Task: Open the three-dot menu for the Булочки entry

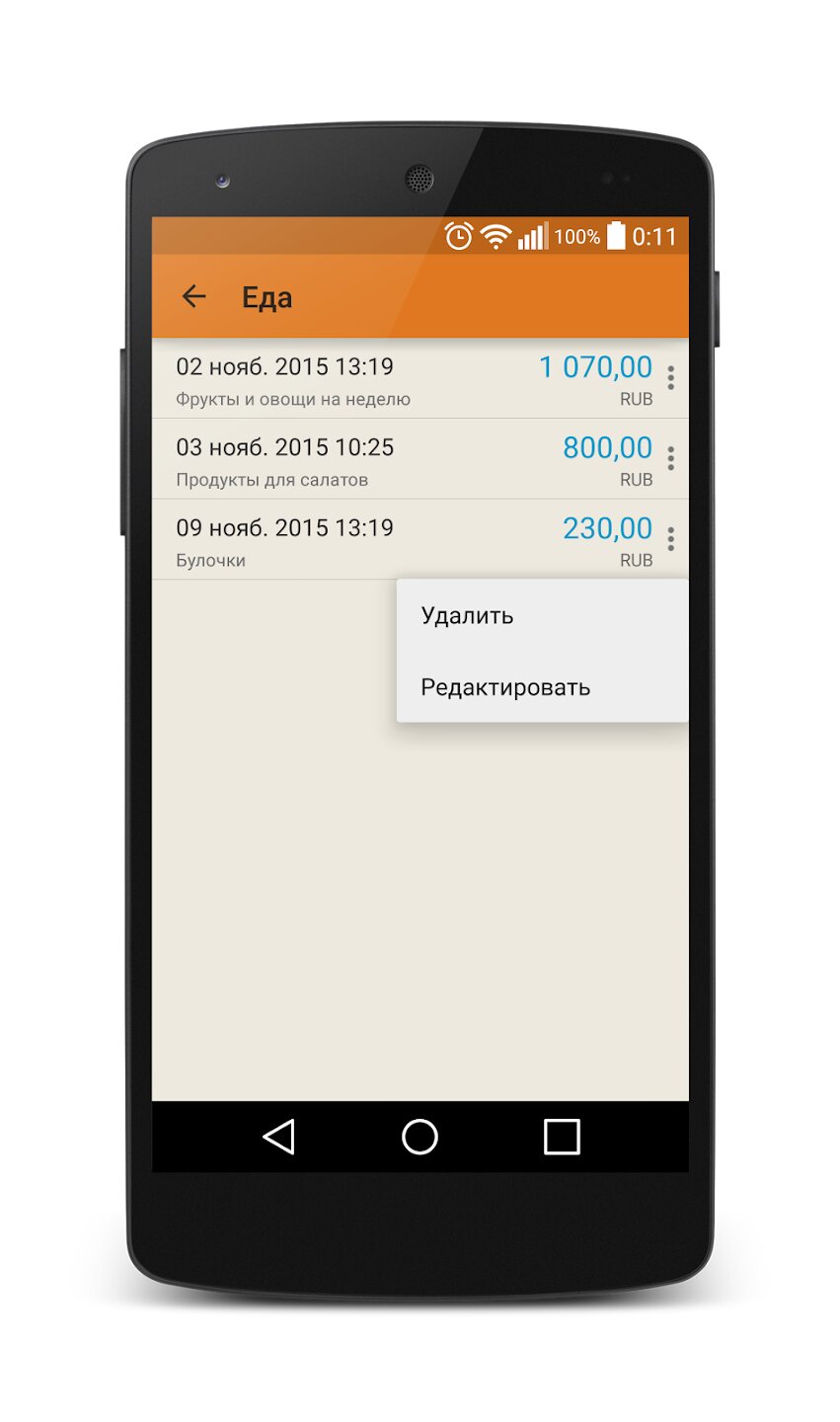Action: pos(670,539)
